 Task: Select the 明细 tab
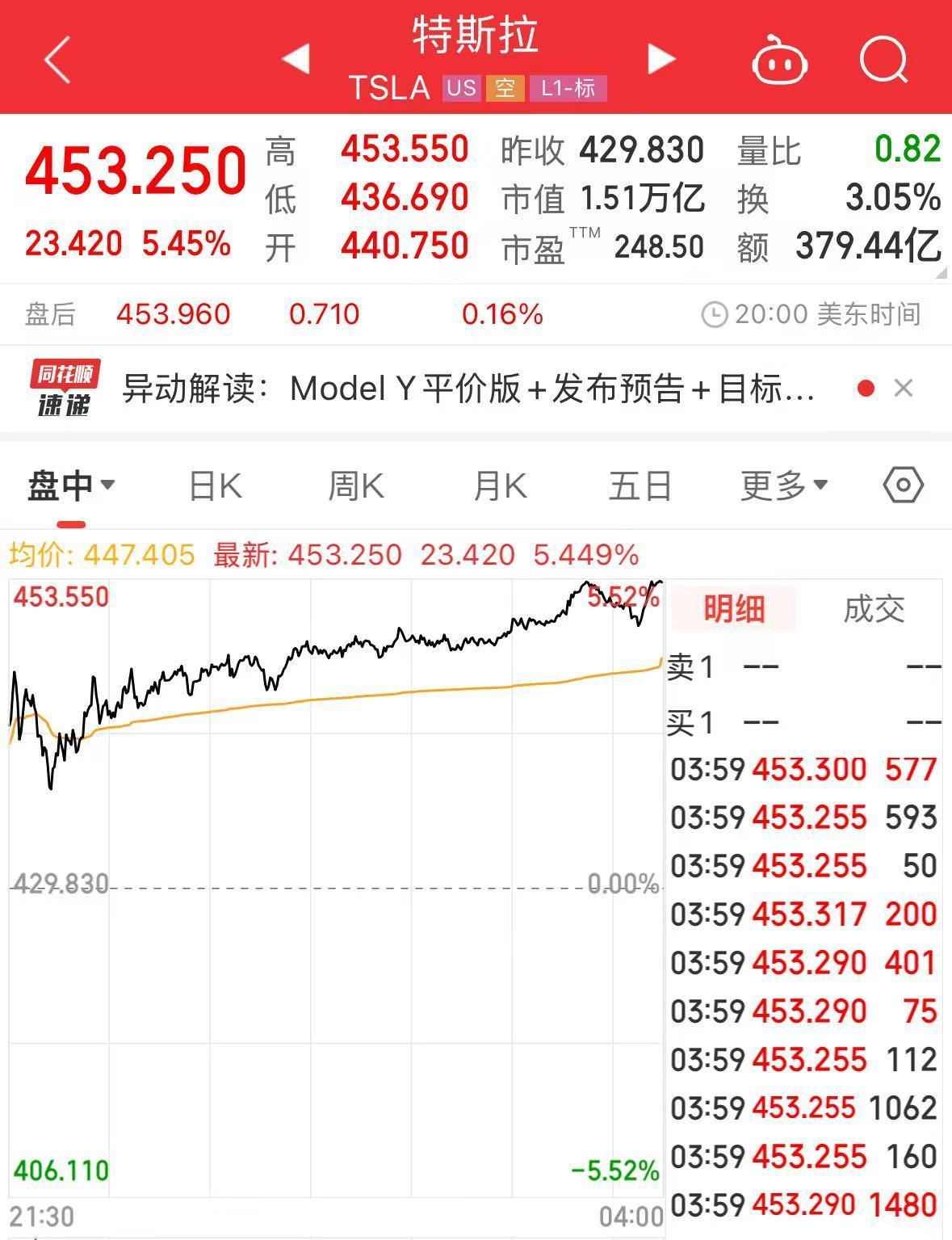pos(733,608)
